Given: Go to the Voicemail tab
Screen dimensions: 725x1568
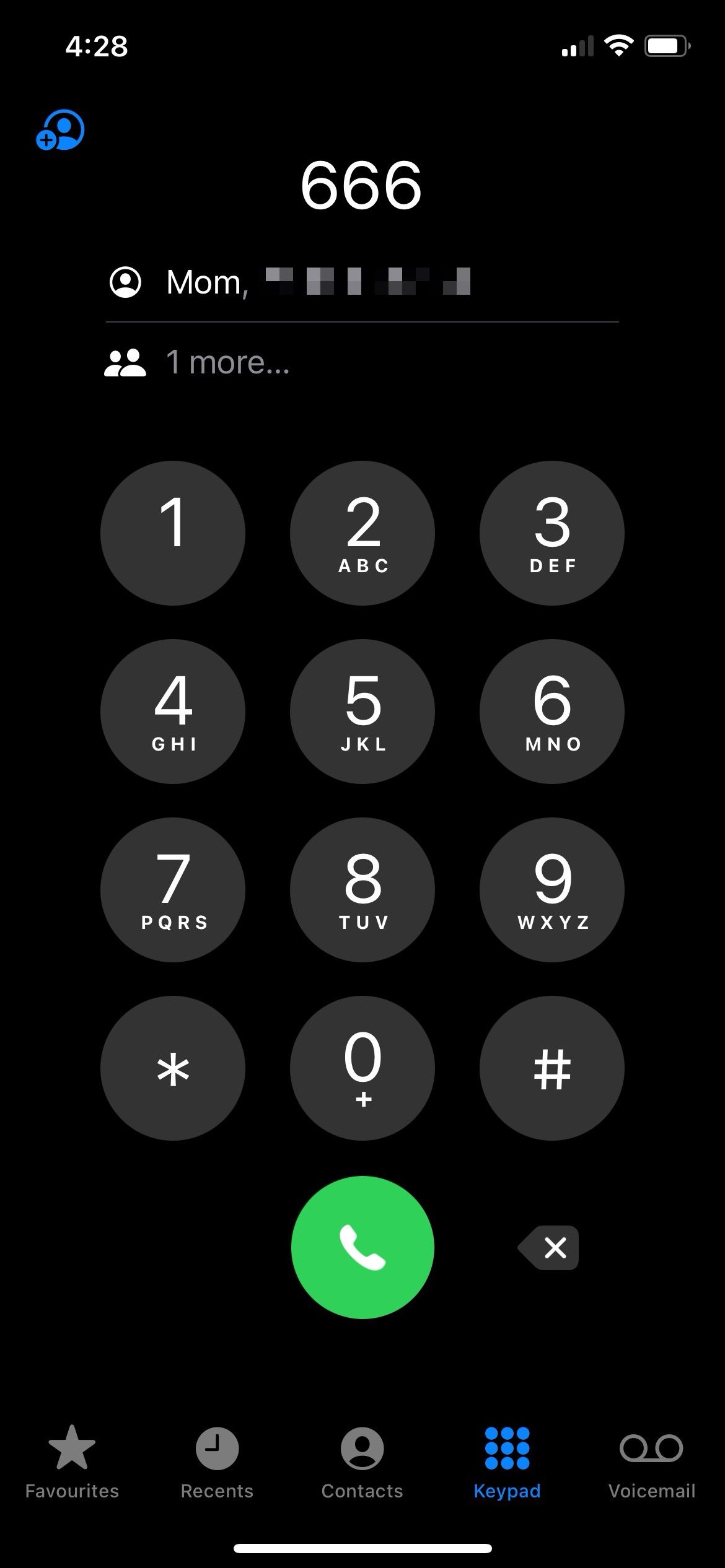Looking at the screenshot, I should point(652,1461).
